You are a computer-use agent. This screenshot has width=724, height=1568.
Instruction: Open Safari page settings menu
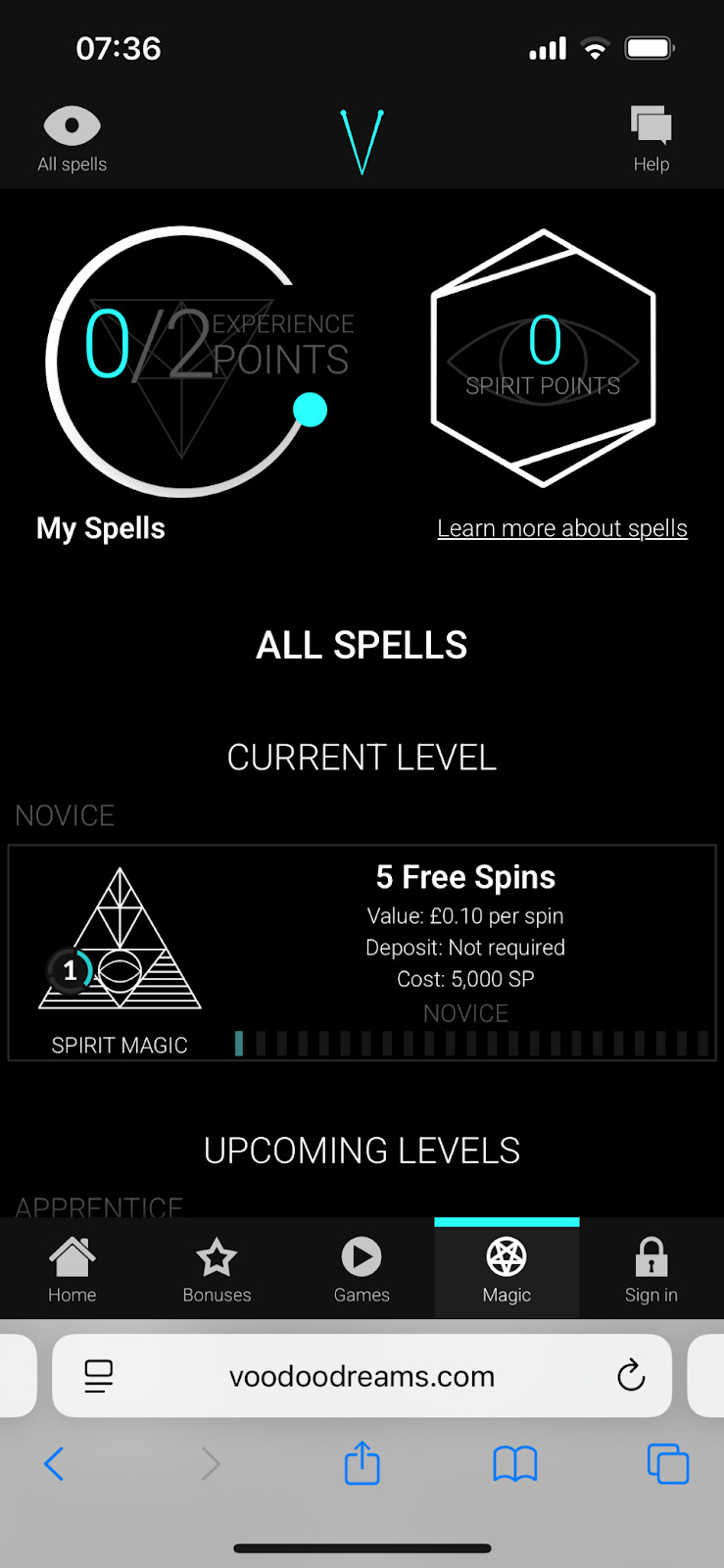pos(99,1376)
